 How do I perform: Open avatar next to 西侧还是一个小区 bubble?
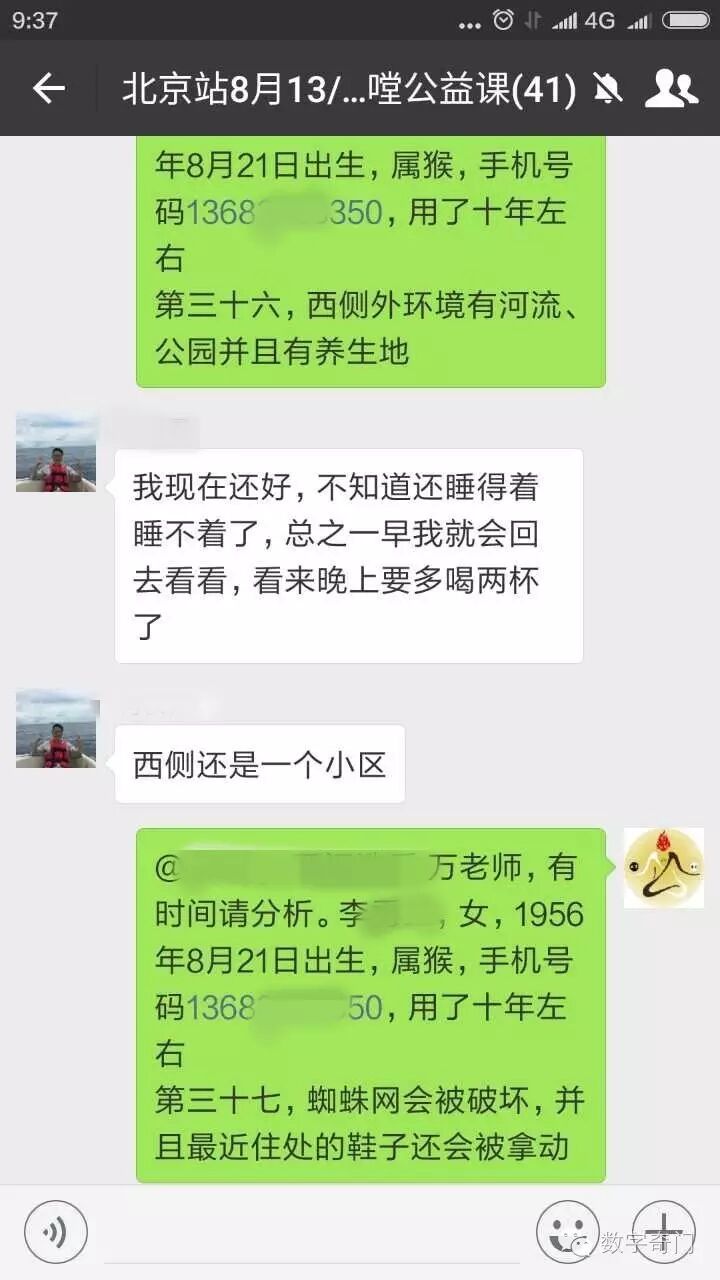click(x=55, y=732)
